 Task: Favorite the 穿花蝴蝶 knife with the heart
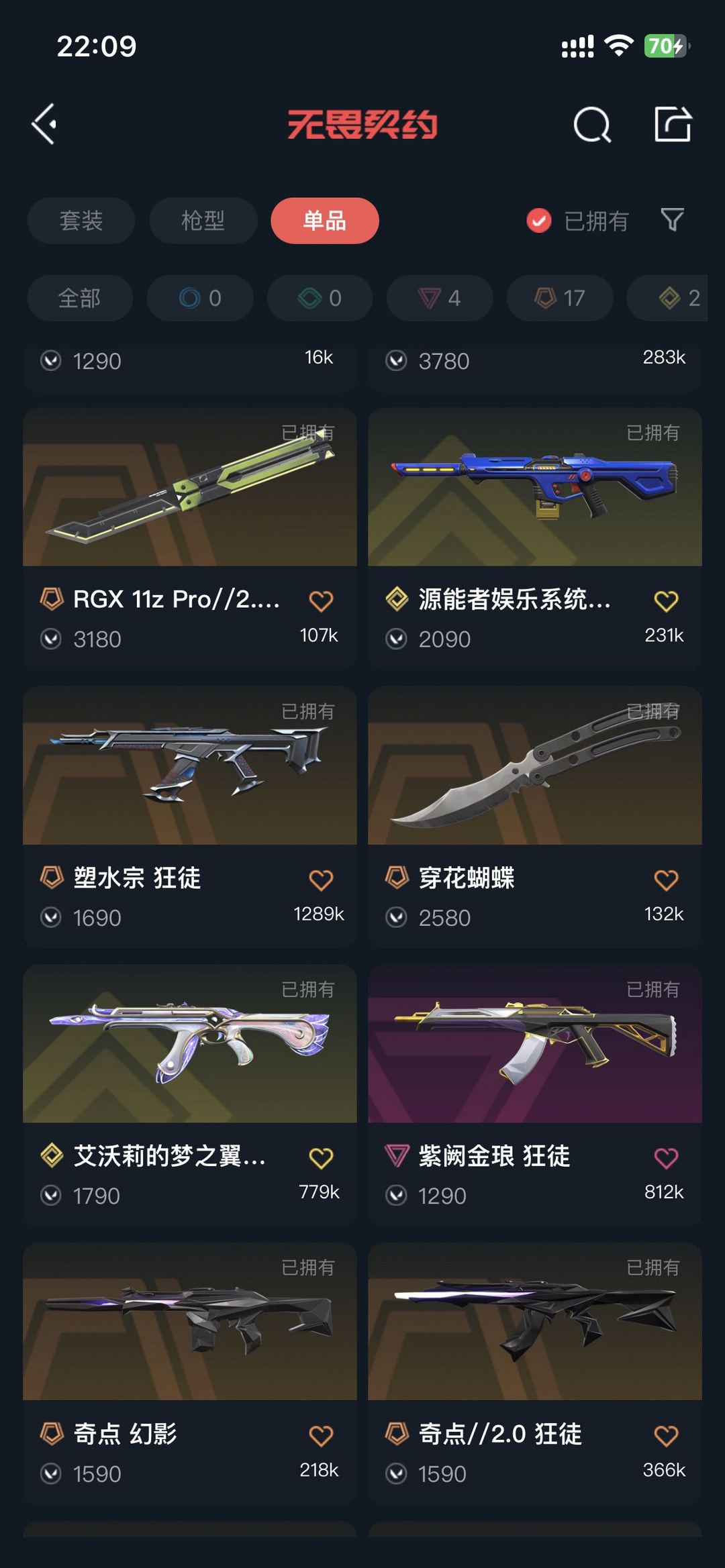click(x=666, y=880)
